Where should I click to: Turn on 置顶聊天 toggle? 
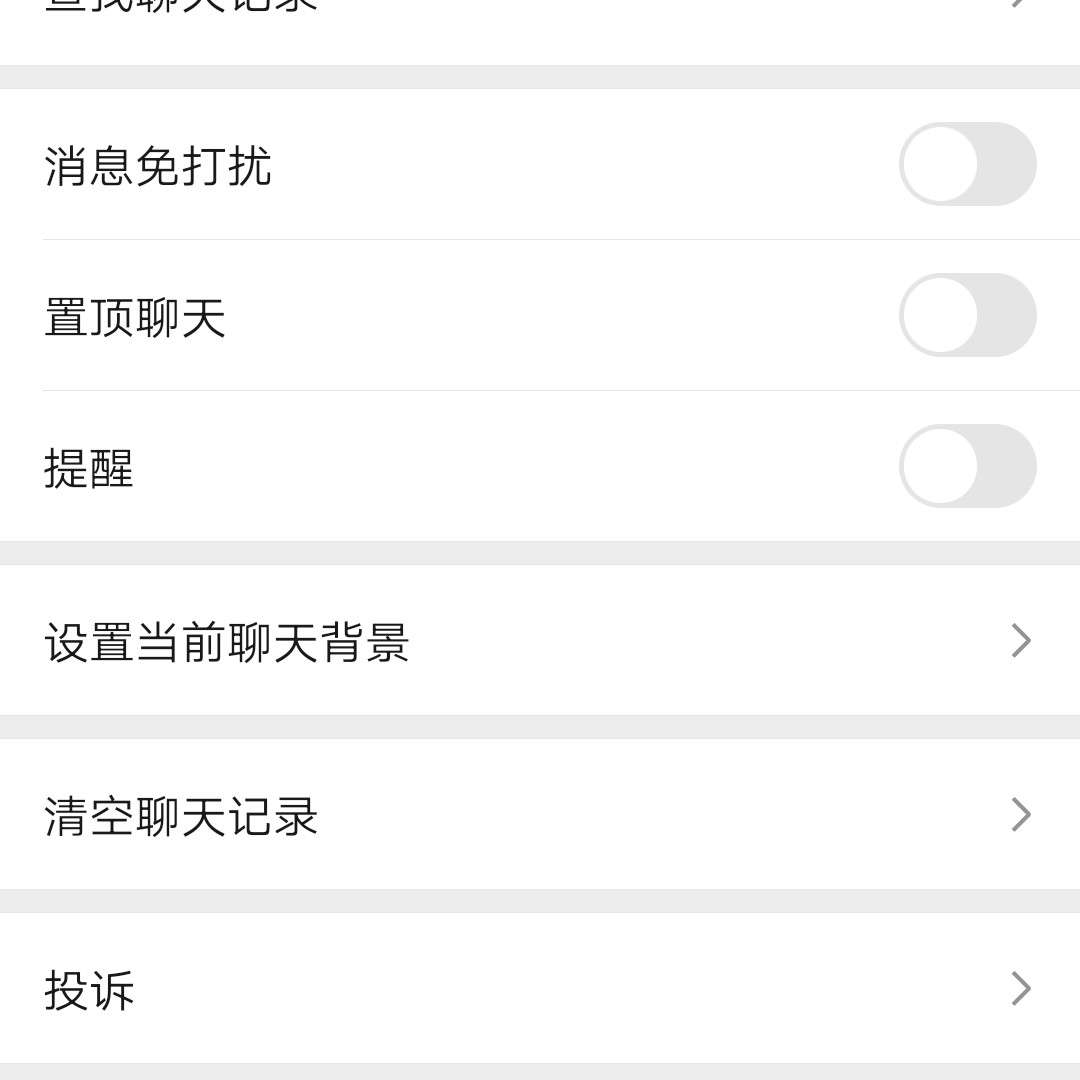tap(967, 315)
